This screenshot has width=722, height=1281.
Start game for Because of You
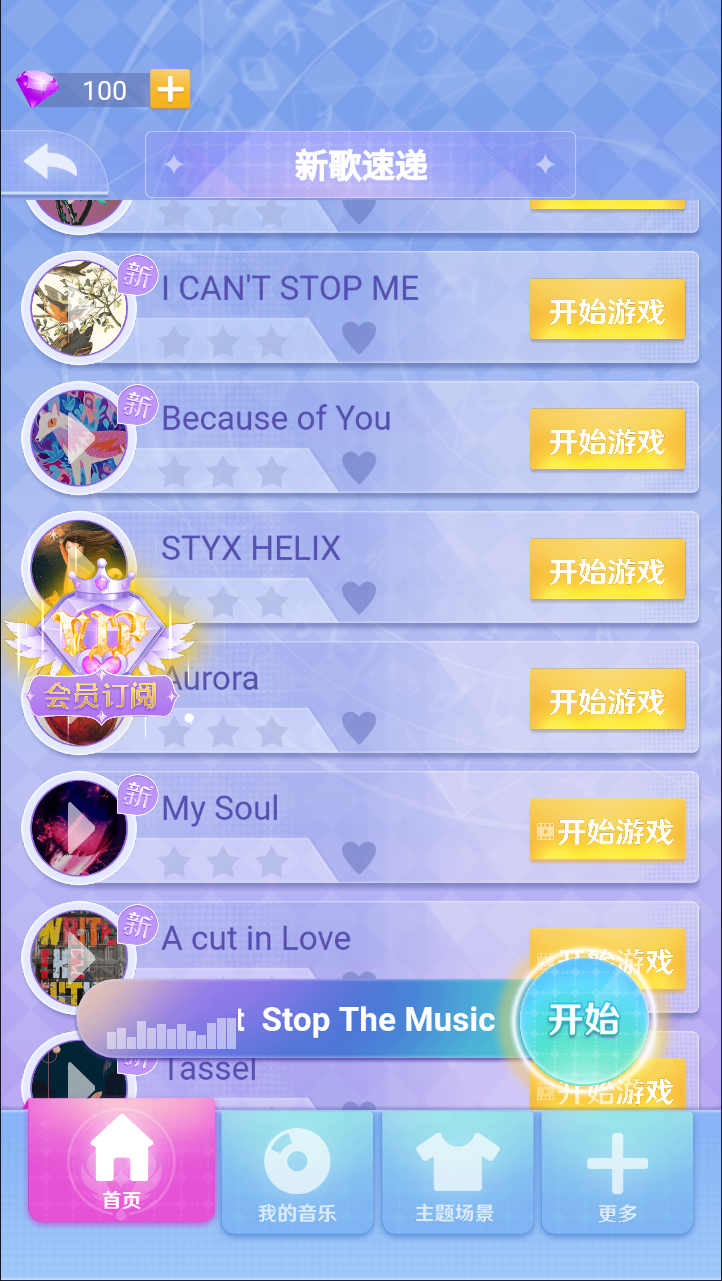[607, 440]
